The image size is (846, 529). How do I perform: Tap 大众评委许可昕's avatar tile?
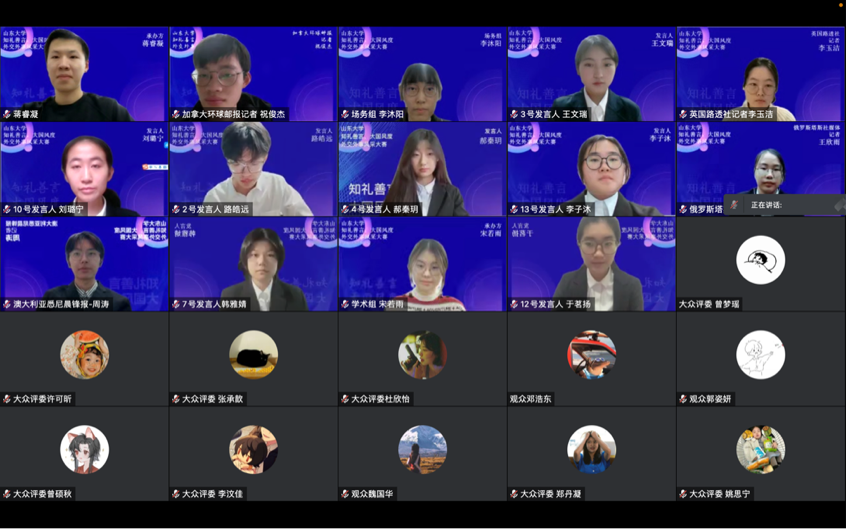click(84, 356)
